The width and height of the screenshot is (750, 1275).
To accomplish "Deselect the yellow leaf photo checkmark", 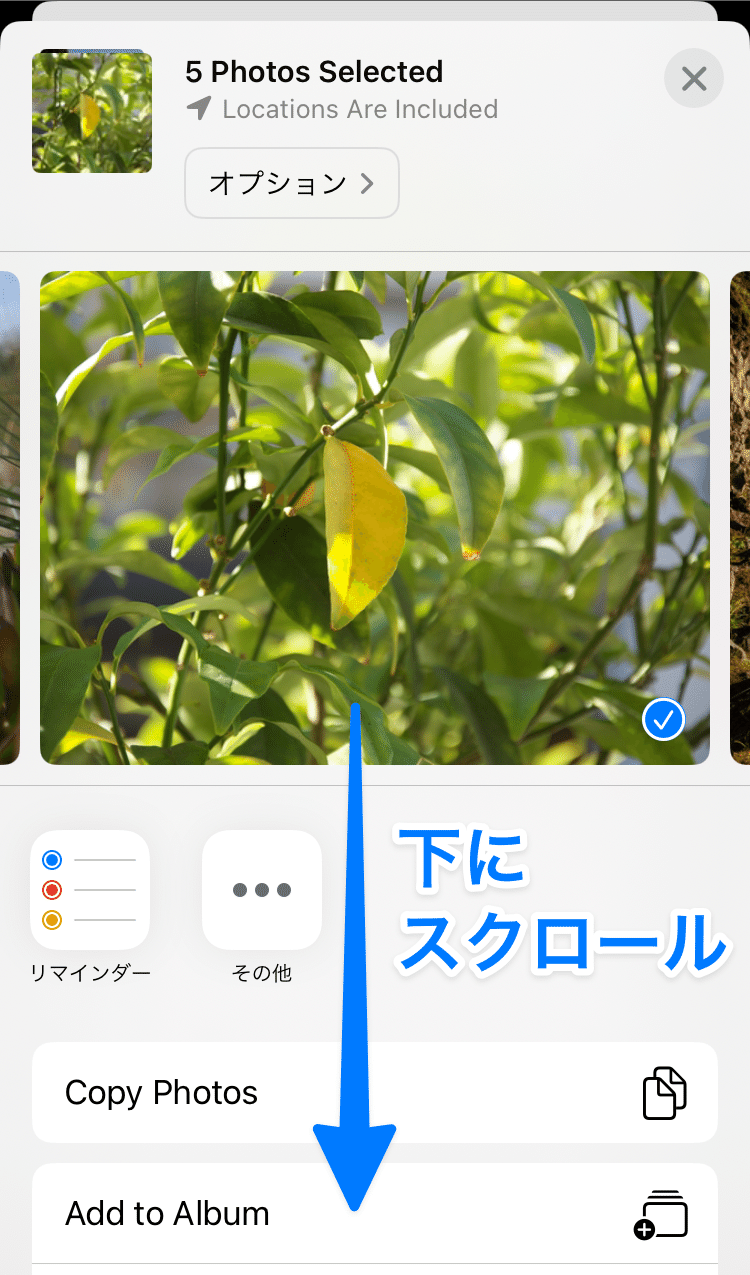I will tap(663, 719).
